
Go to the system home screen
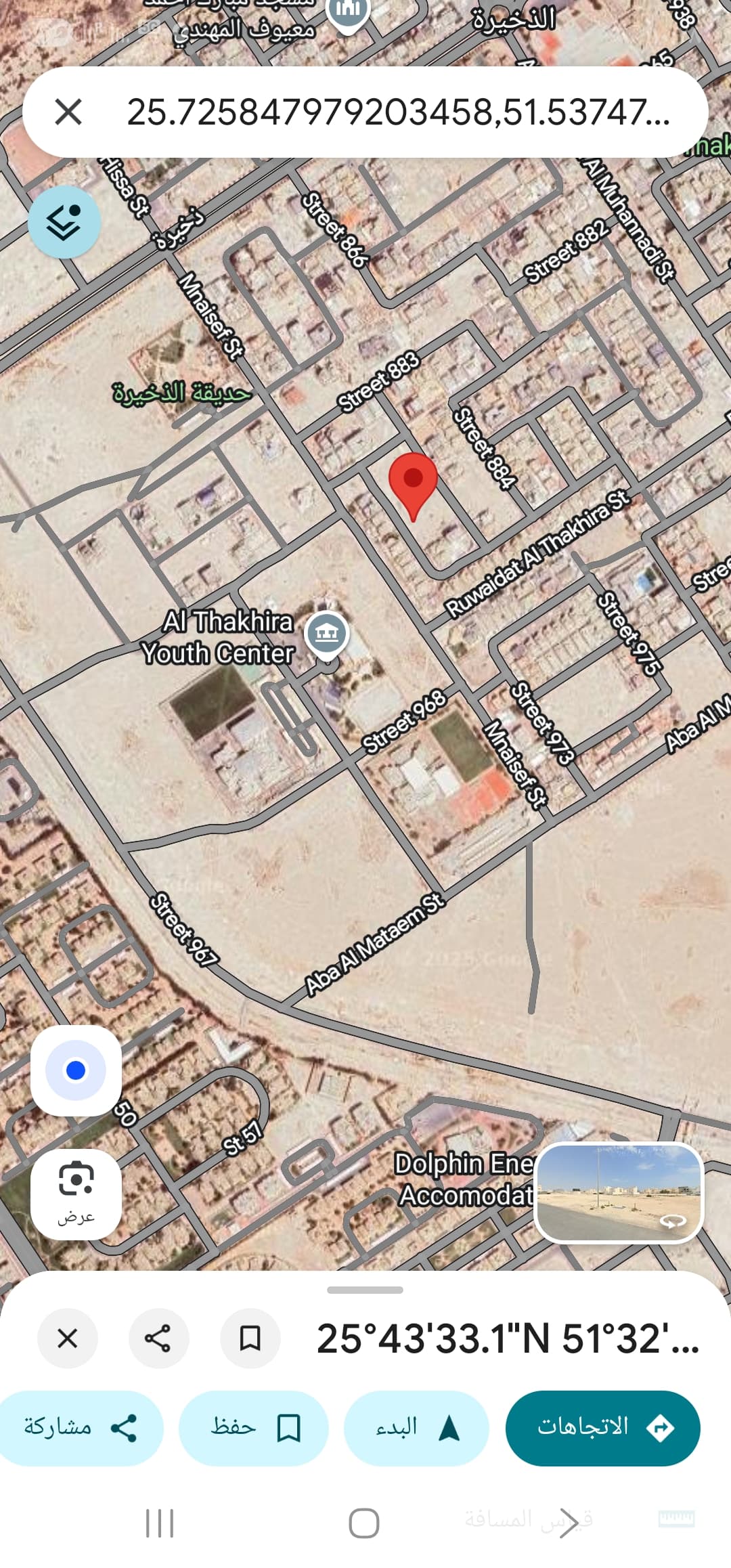(364, 1523)
